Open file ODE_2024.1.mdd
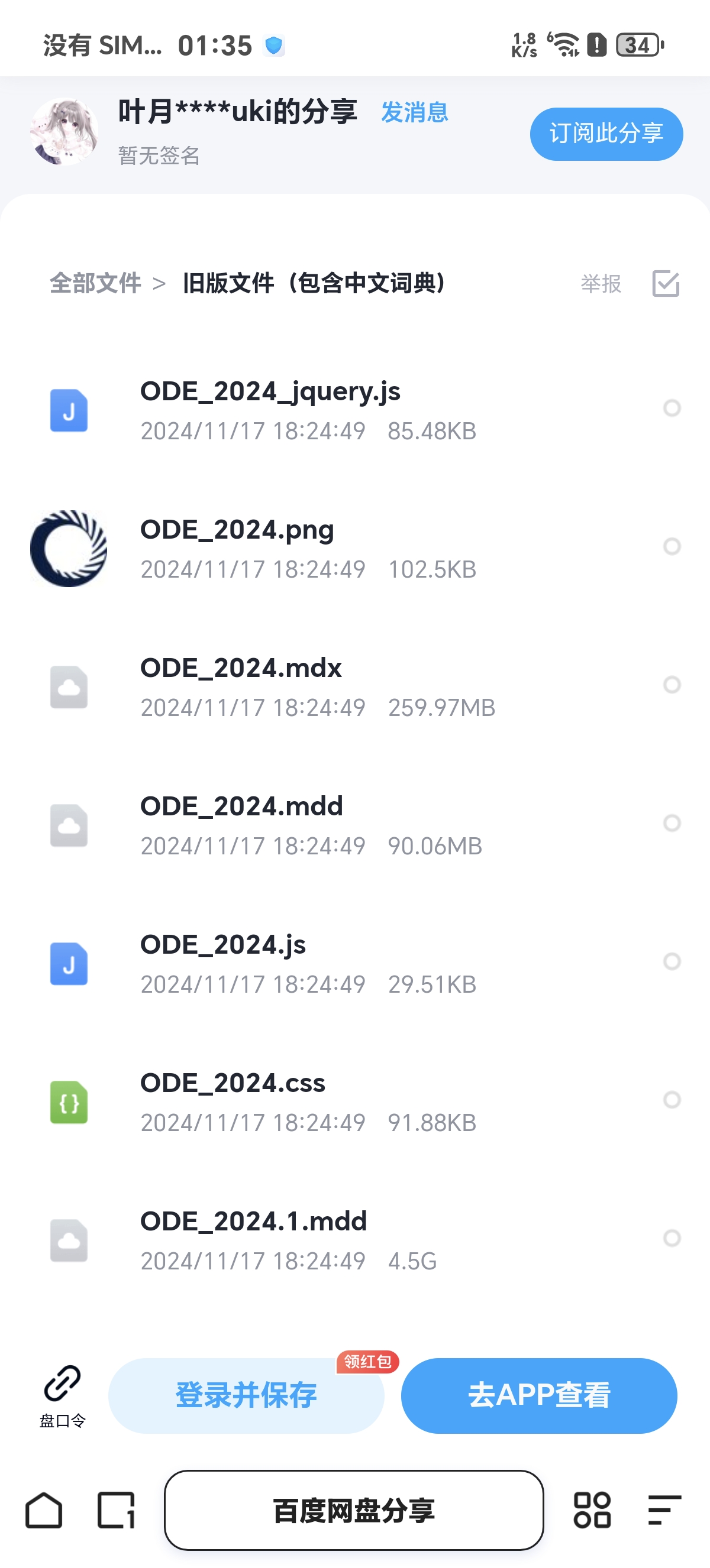The width and height of the screenshot is (710, 1568). 253,1222
